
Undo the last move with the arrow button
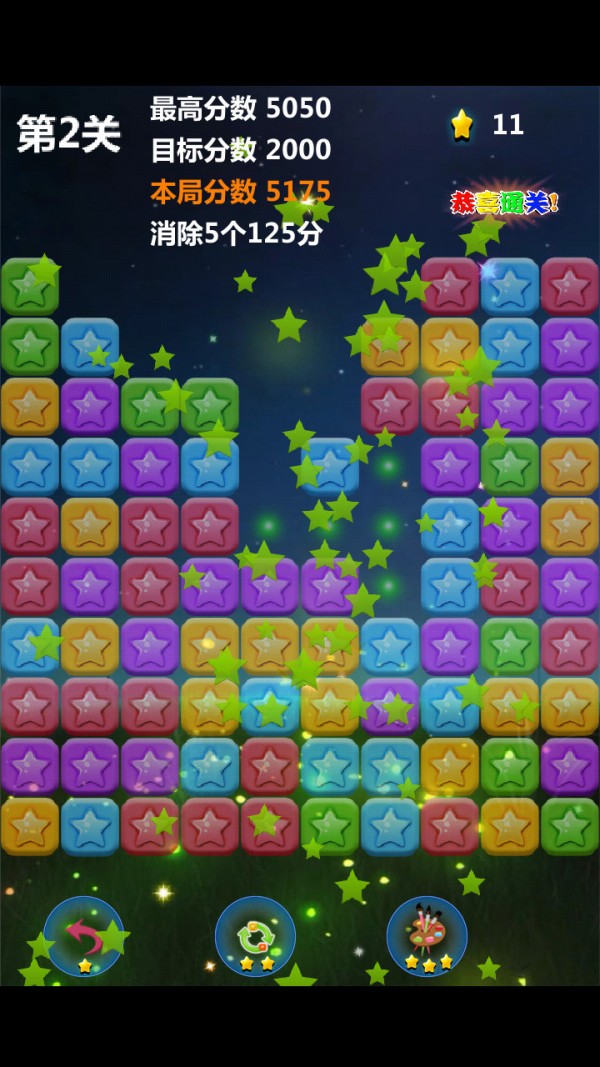coord(83,936)
